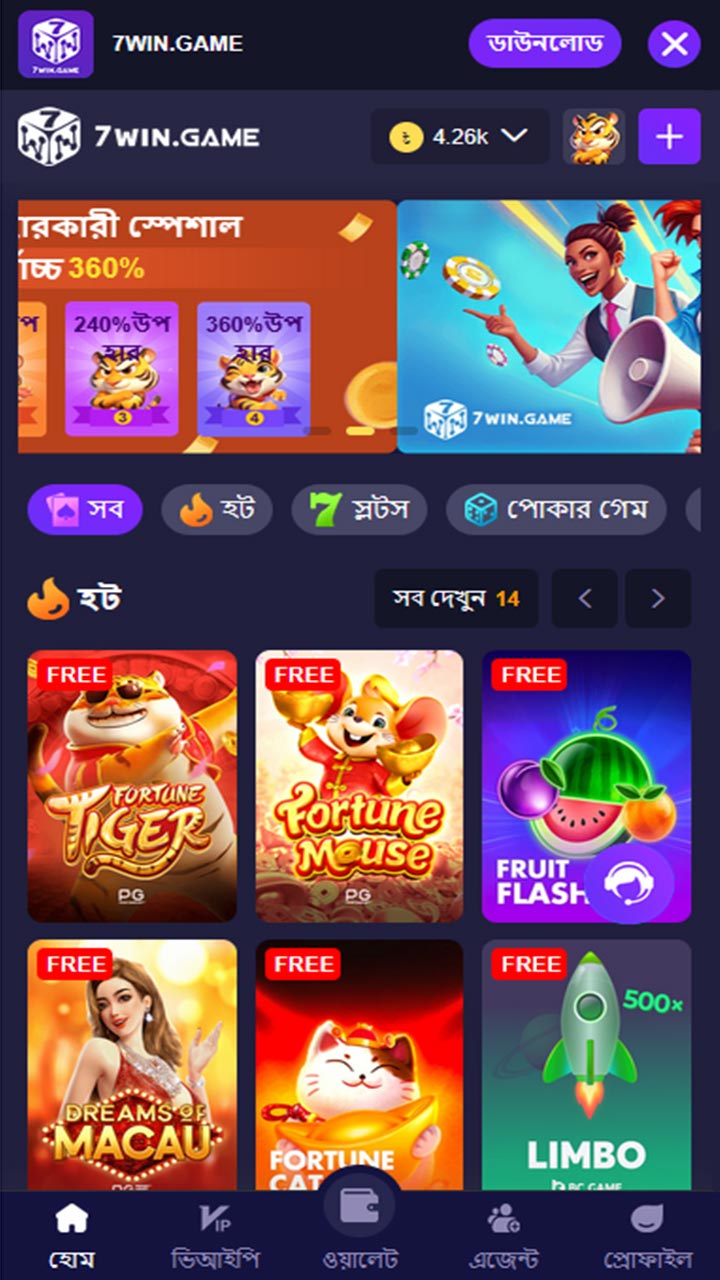Tap সব দেখুন 14 for hot games
This screenshot has height=1280, width=720.
coord(456,599)
